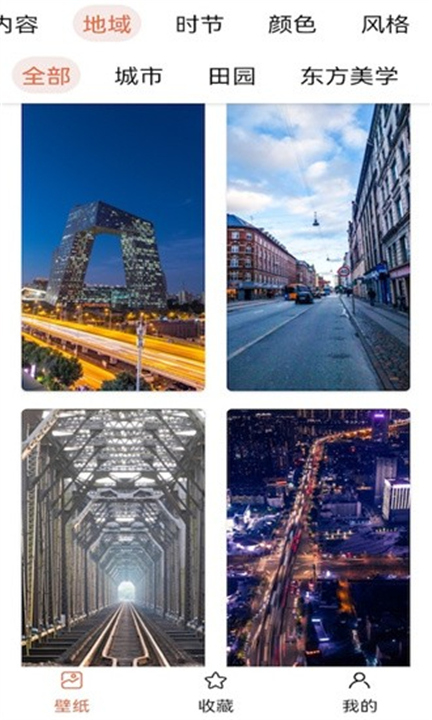Filter wallpapers by 田园
This screenshot has width=432, height=720.
232,76
